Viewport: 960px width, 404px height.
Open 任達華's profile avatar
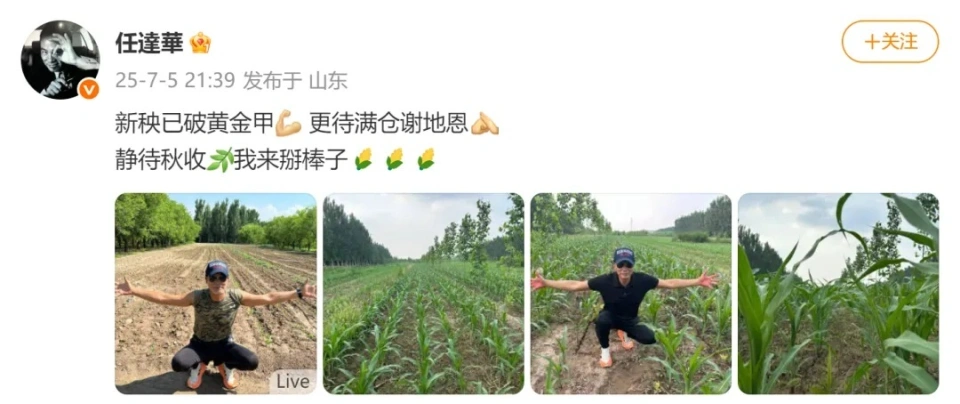click(x=60, y=60)
